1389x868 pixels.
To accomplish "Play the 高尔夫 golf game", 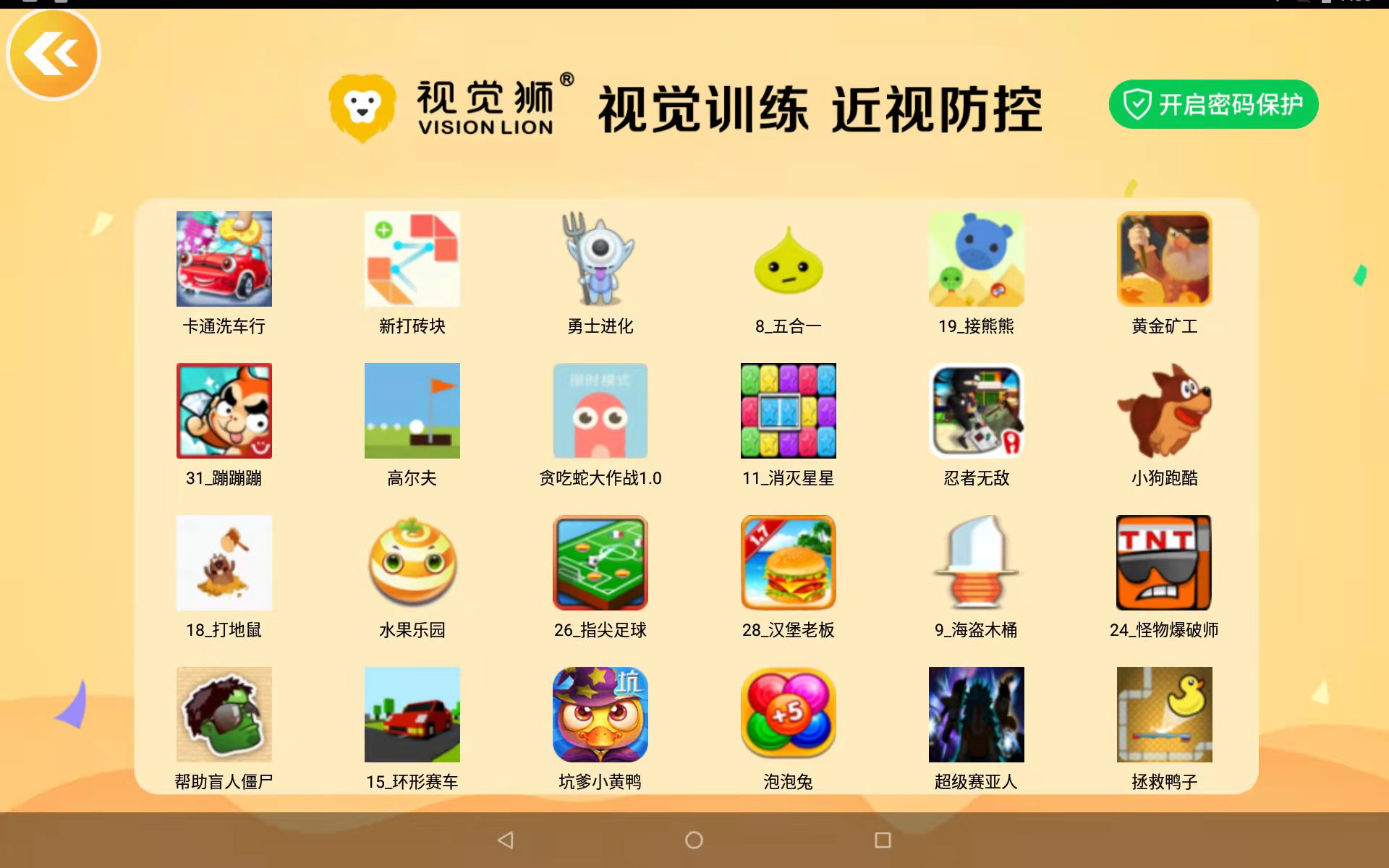I will (x=412, y=411).
